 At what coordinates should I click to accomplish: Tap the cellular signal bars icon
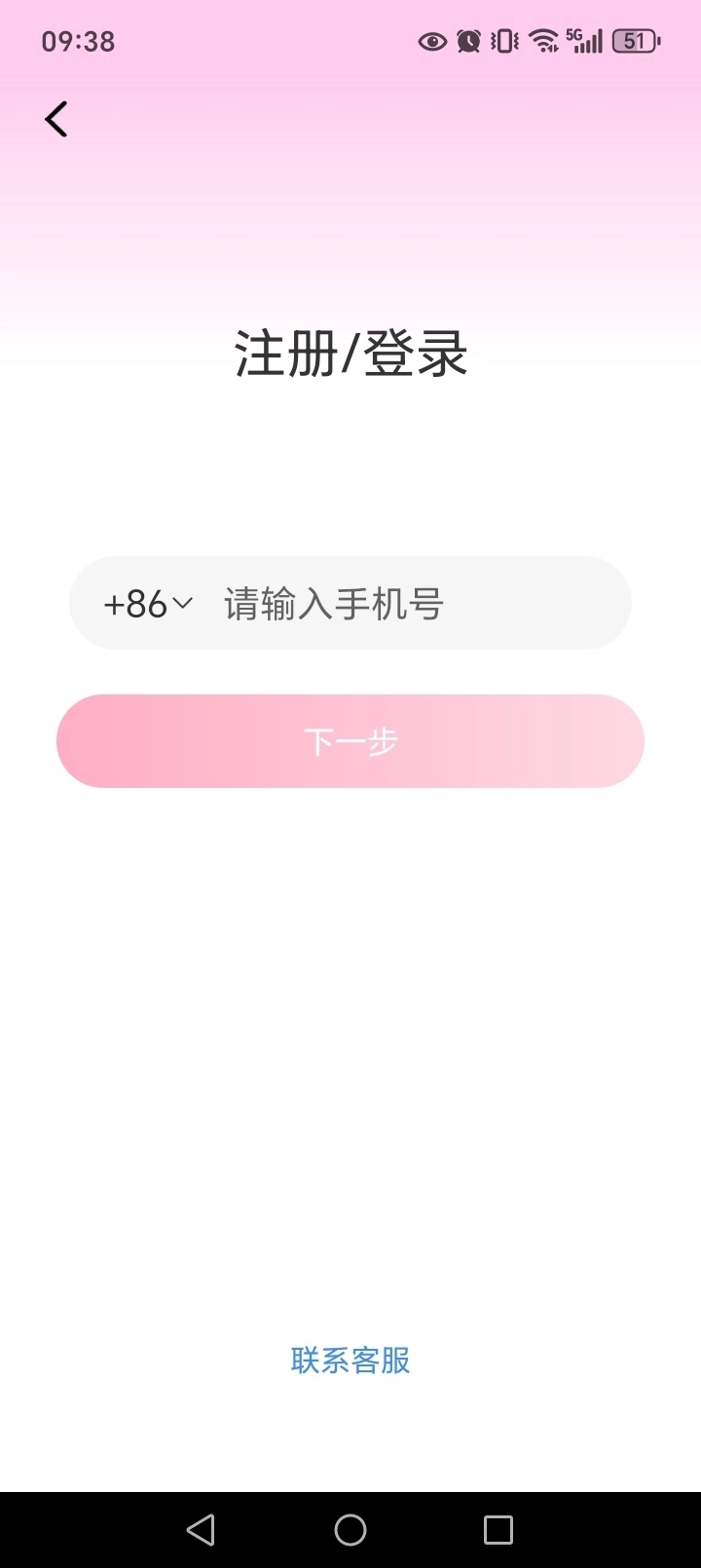pyautogui.click(x=589, y=41)
